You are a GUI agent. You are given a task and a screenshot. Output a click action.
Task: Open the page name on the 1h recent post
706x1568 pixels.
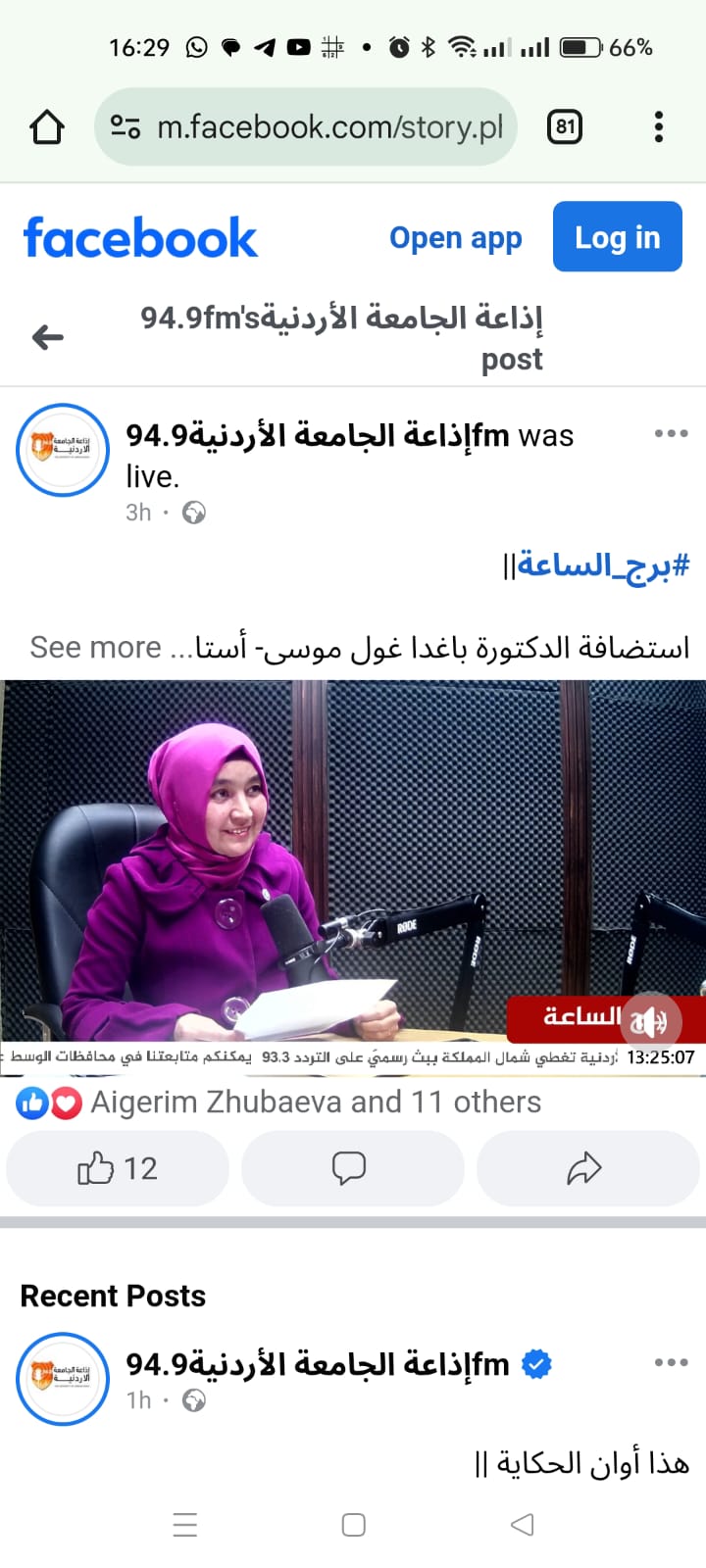pos(318,1364)
